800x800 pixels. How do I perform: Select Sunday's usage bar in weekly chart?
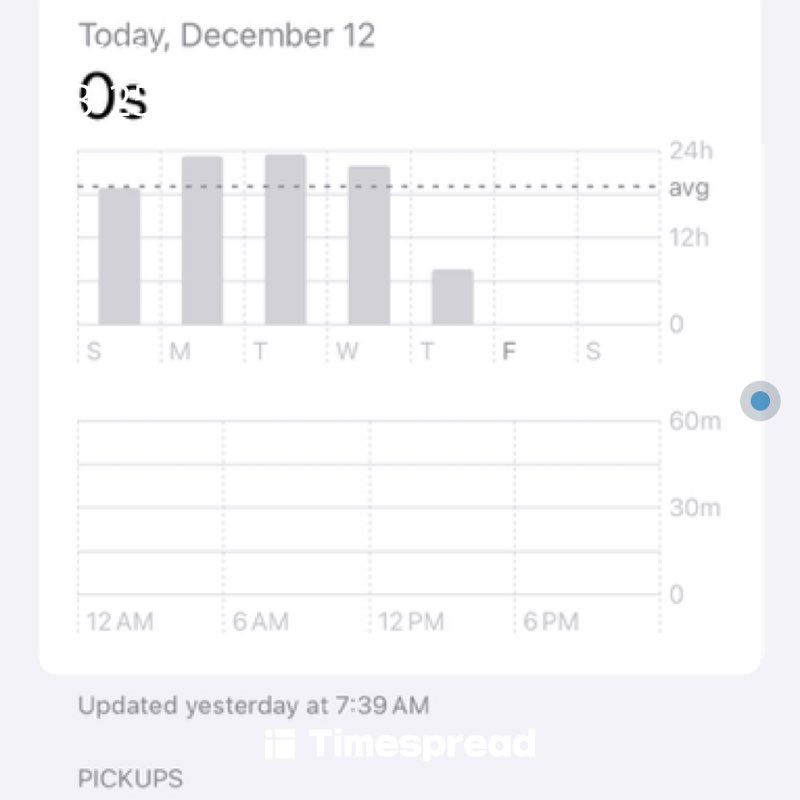pyautogui.click(x=119, y=257)
